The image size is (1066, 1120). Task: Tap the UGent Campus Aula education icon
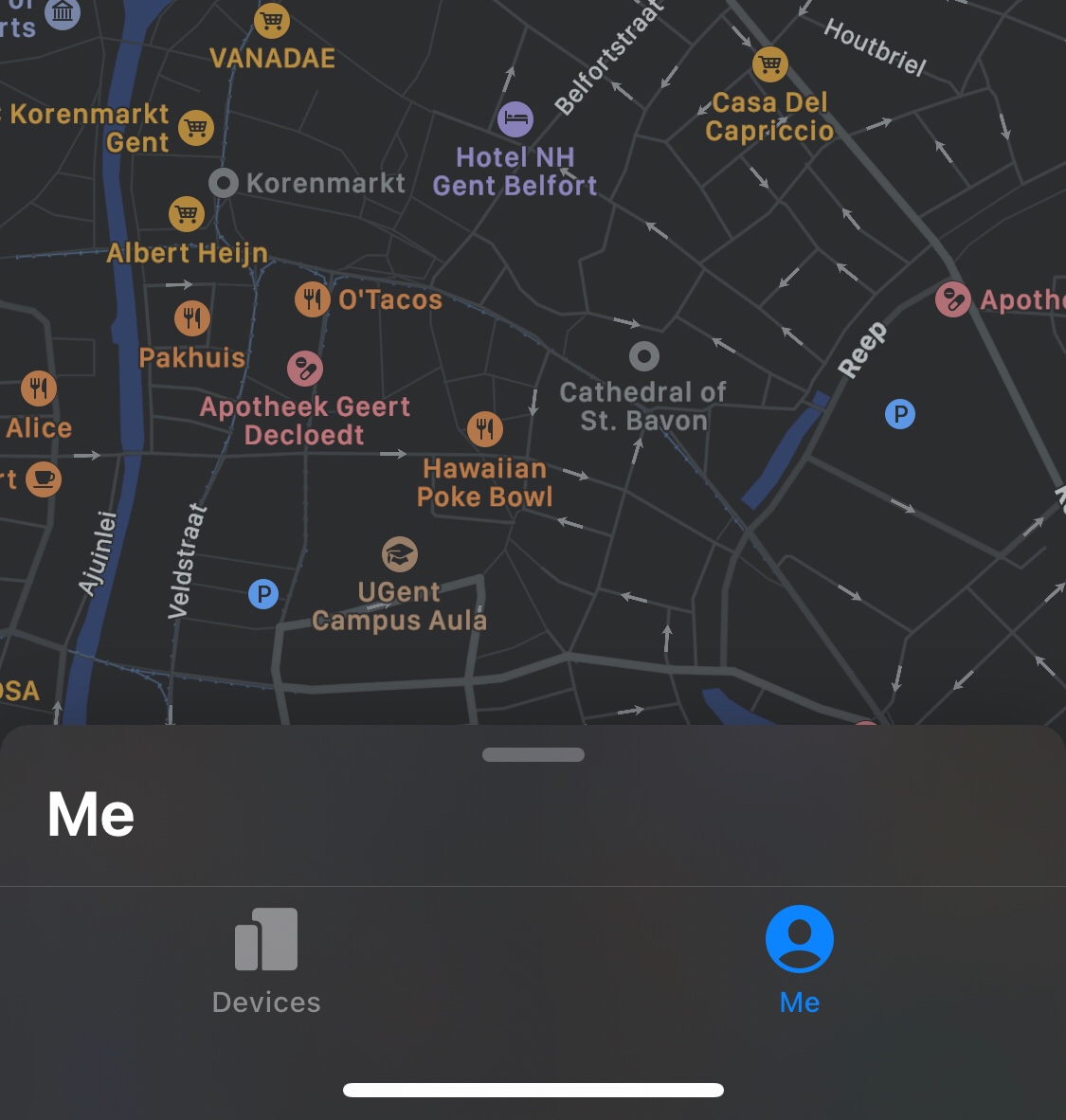click(x=400, y=552)
